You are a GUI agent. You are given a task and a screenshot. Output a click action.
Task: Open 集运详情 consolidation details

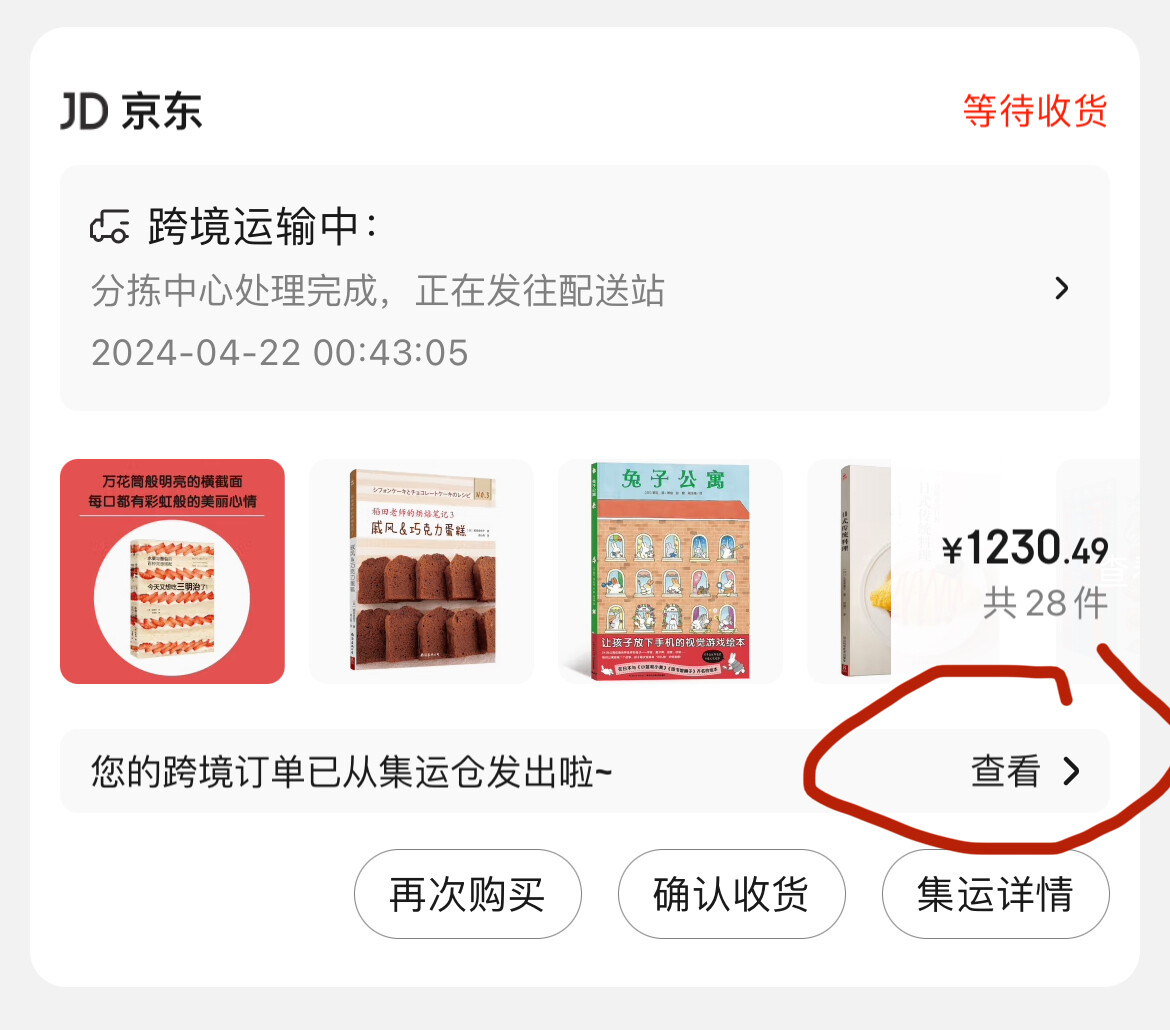(995, 894)
